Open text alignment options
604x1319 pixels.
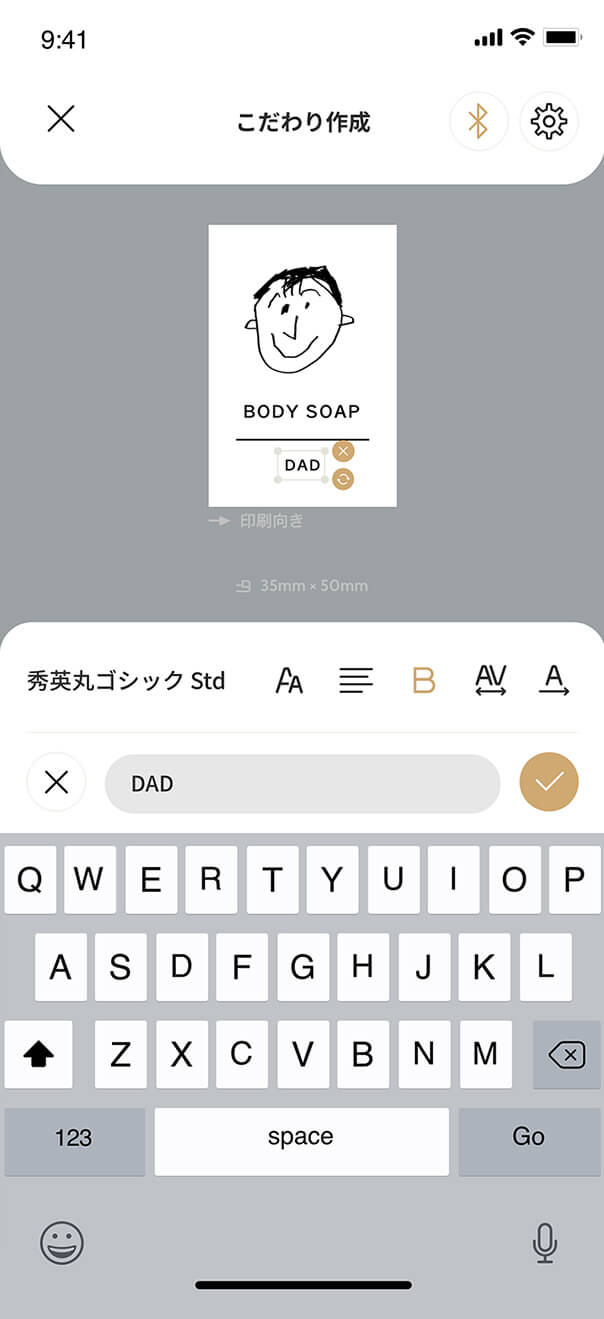[356, 681]
